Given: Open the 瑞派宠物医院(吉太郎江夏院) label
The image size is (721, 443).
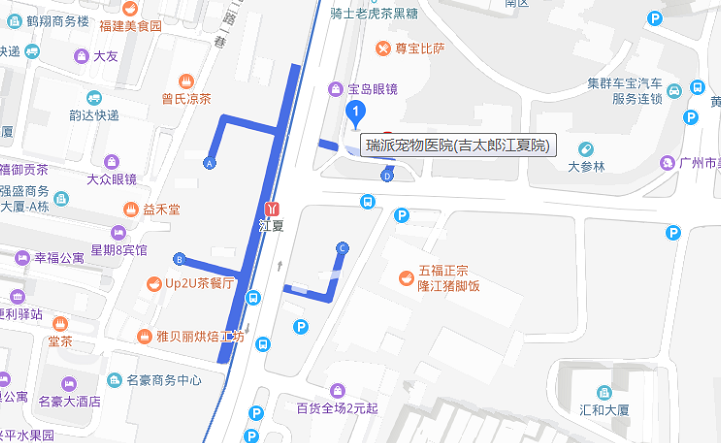Looking at the screenshot, I should click(x=457, y=146).
